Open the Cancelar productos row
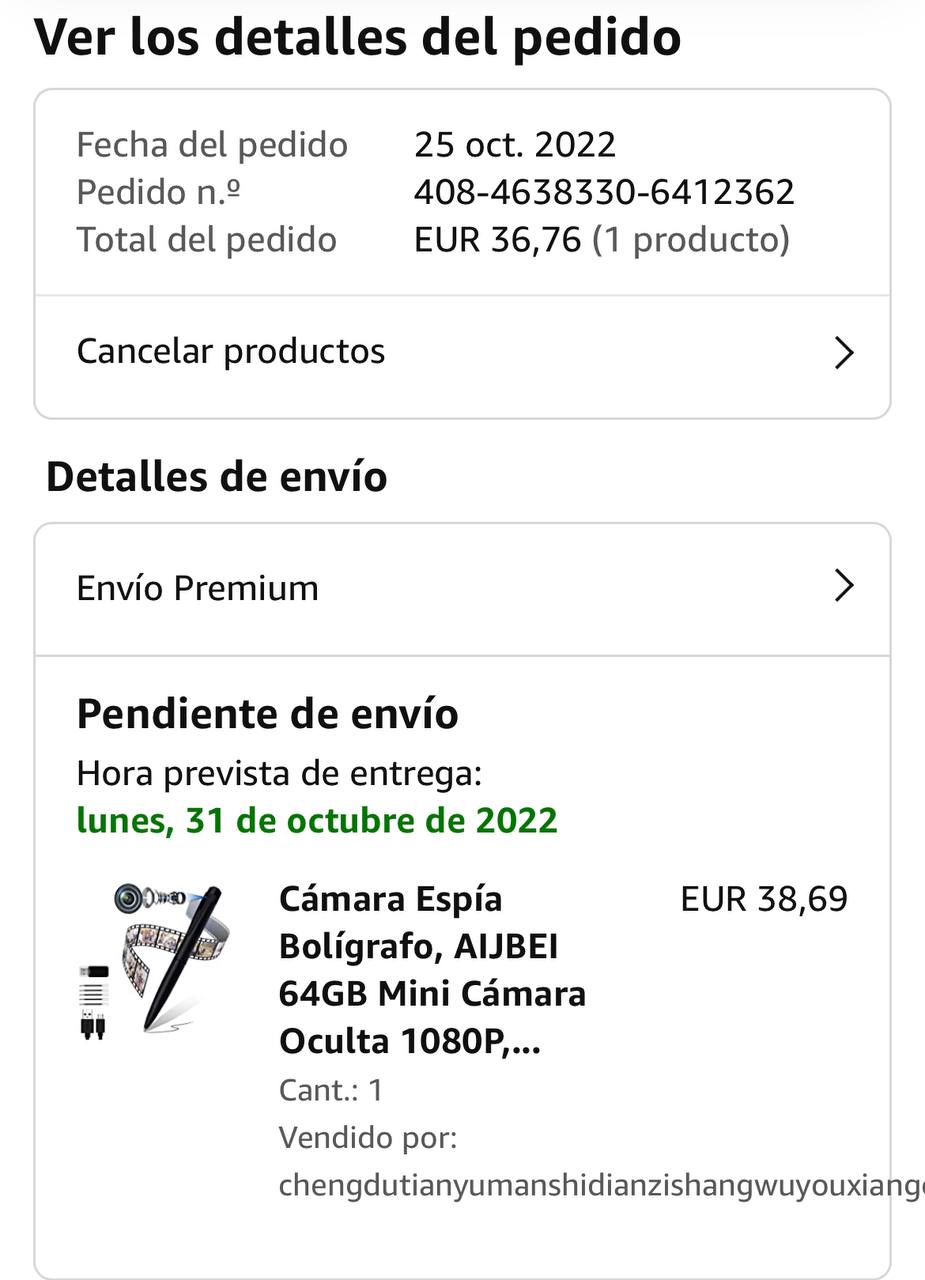This screenshot has height=1280, width=925. [x=462, y=353]
